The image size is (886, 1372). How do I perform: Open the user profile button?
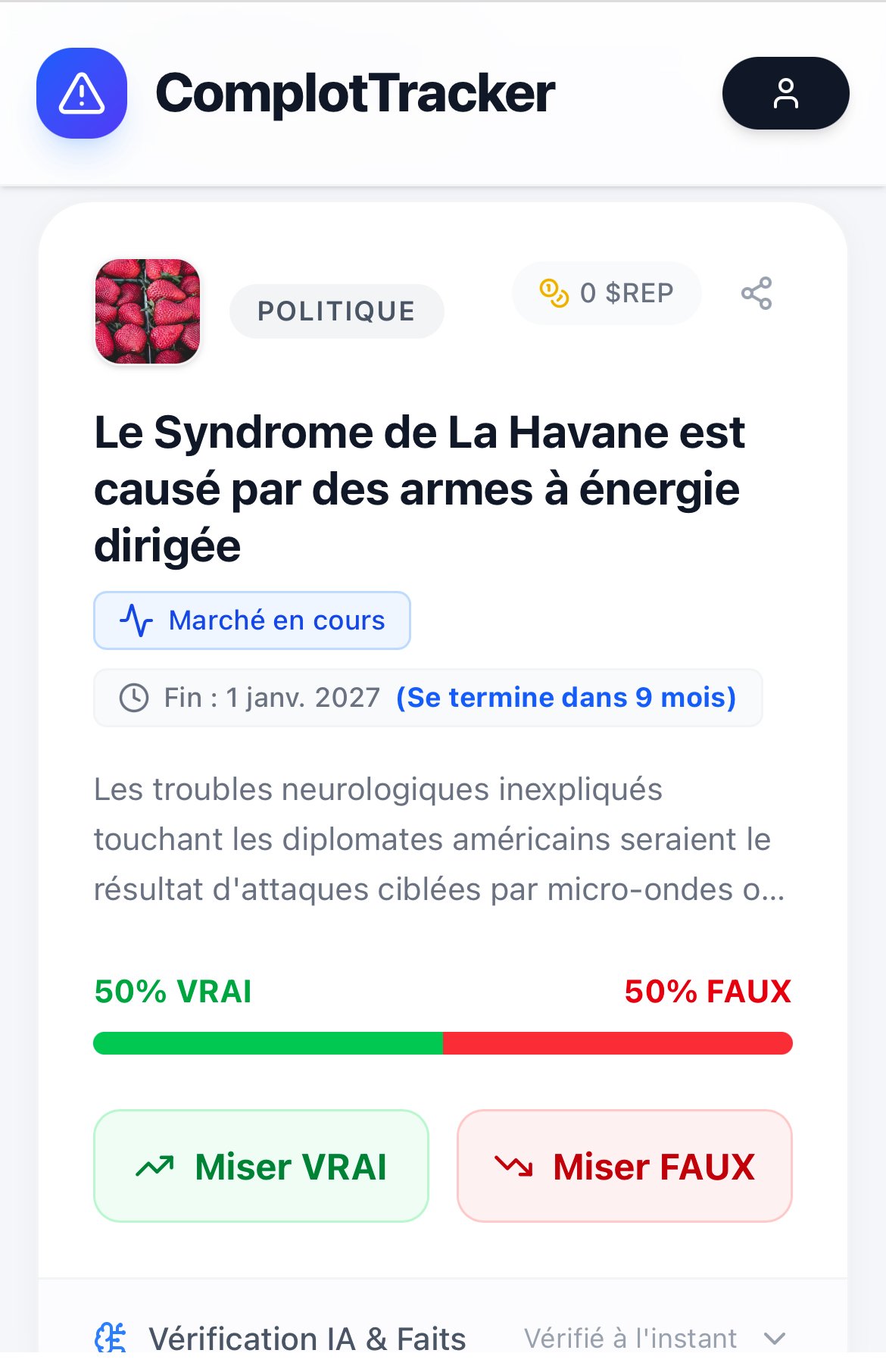(785, 94)
